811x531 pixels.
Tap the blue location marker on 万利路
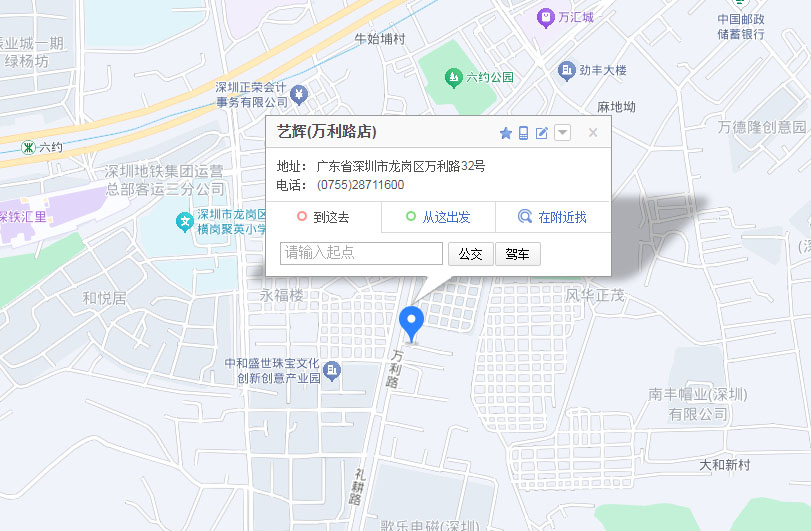pyautogui.click(x=412, y=322)
